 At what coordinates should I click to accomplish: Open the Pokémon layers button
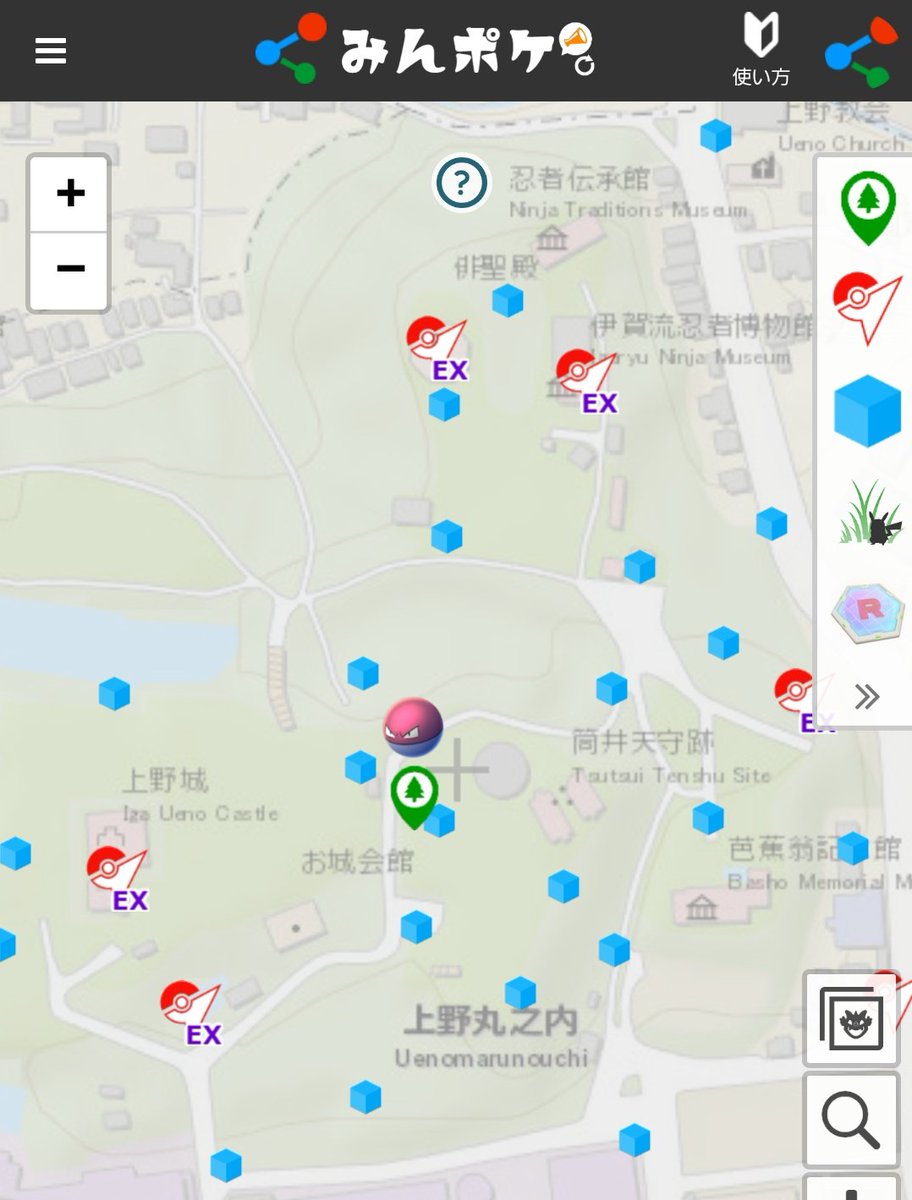click(851, 1018)
